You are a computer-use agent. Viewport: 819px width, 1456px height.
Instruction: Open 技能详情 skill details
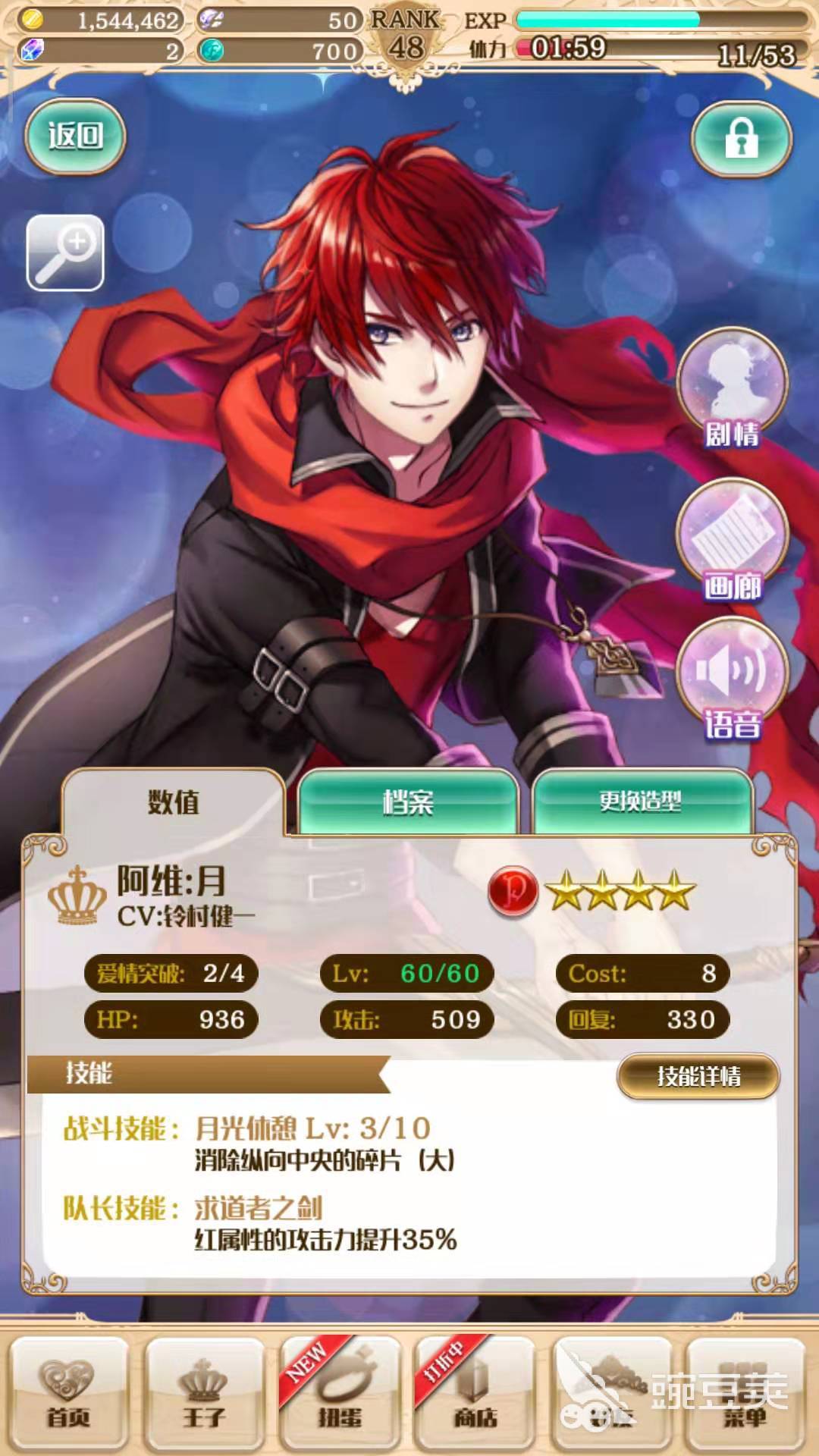[x=698, y=1076]
